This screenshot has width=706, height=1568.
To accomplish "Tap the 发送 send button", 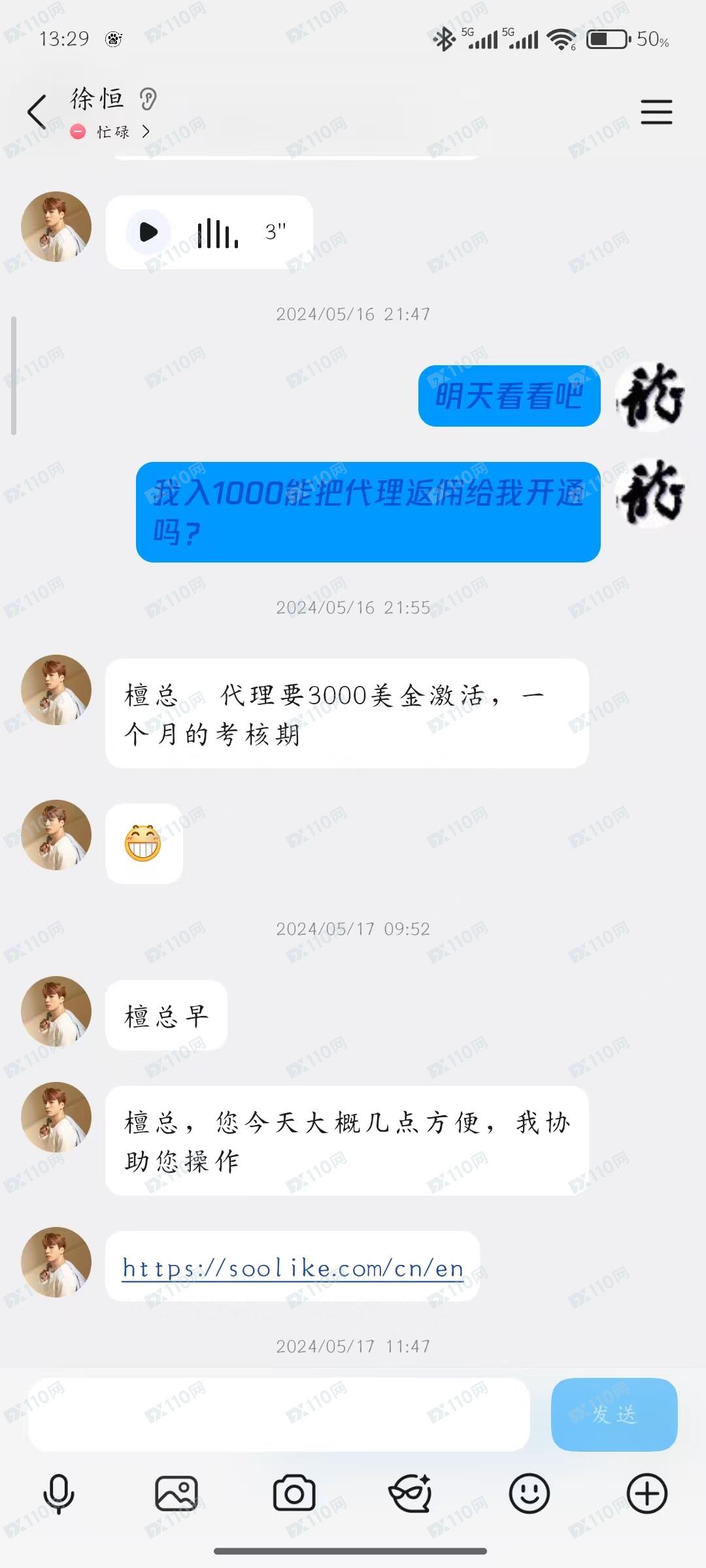I will 614,1414.
